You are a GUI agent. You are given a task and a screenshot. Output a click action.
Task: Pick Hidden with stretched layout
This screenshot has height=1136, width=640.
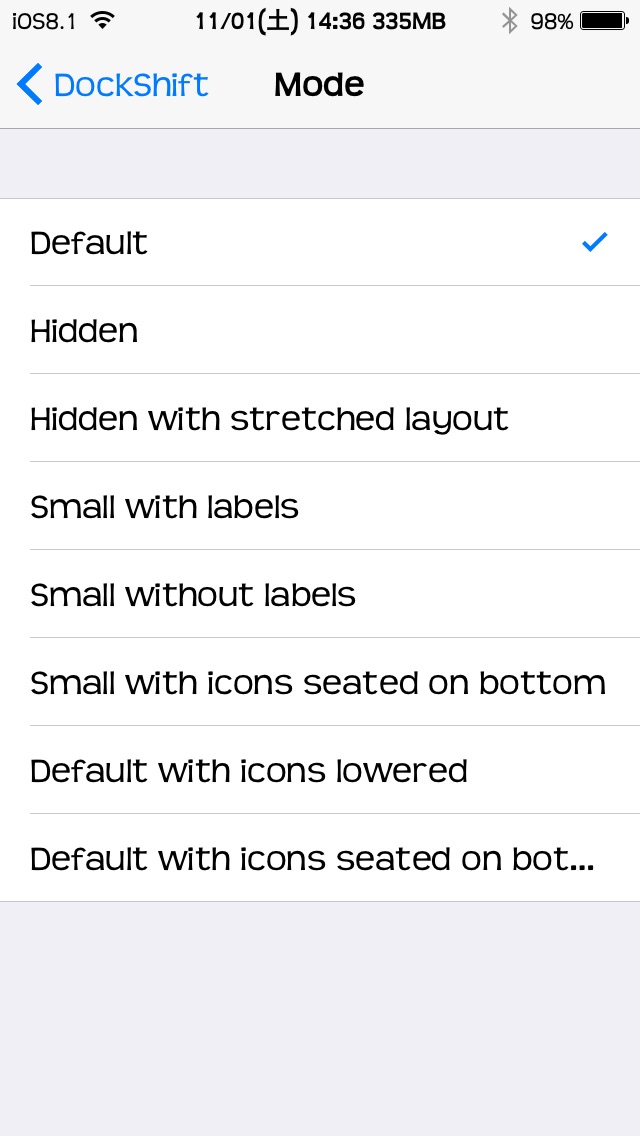[320, 418]
